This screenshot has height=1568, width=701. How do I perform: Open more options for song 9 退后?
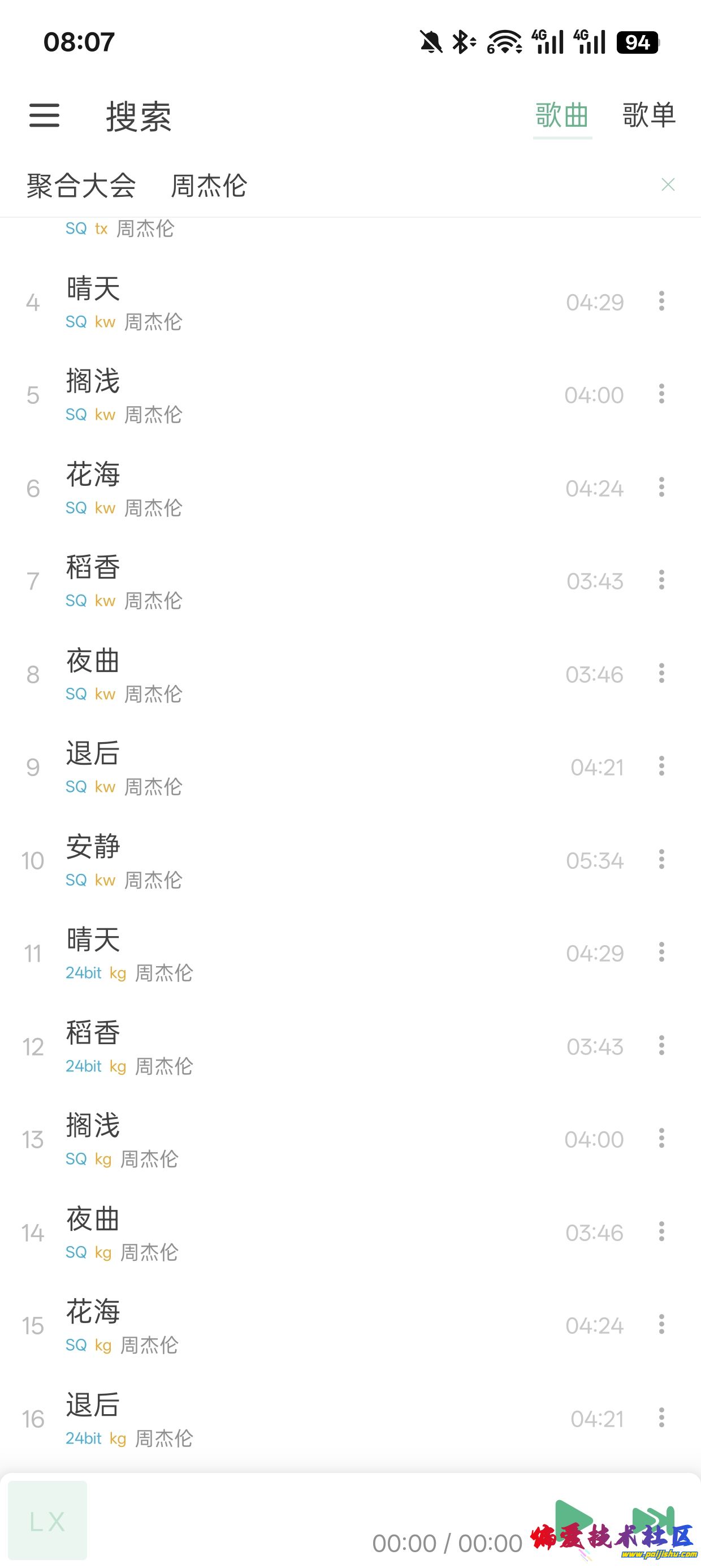661,766
